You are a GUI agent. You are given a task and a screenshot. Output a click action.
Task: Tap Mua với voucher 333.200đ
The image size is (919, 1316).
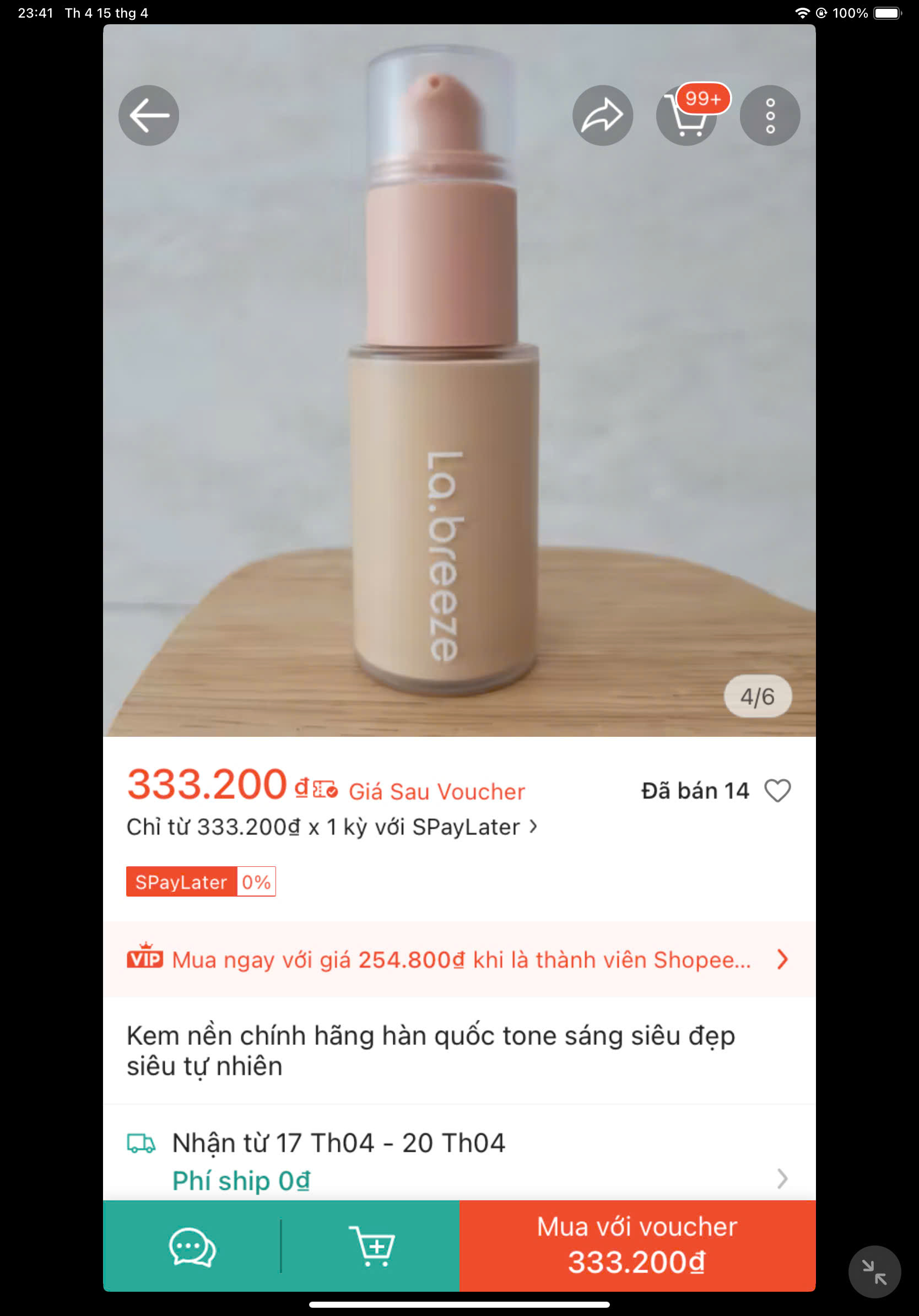(637, 1246)
